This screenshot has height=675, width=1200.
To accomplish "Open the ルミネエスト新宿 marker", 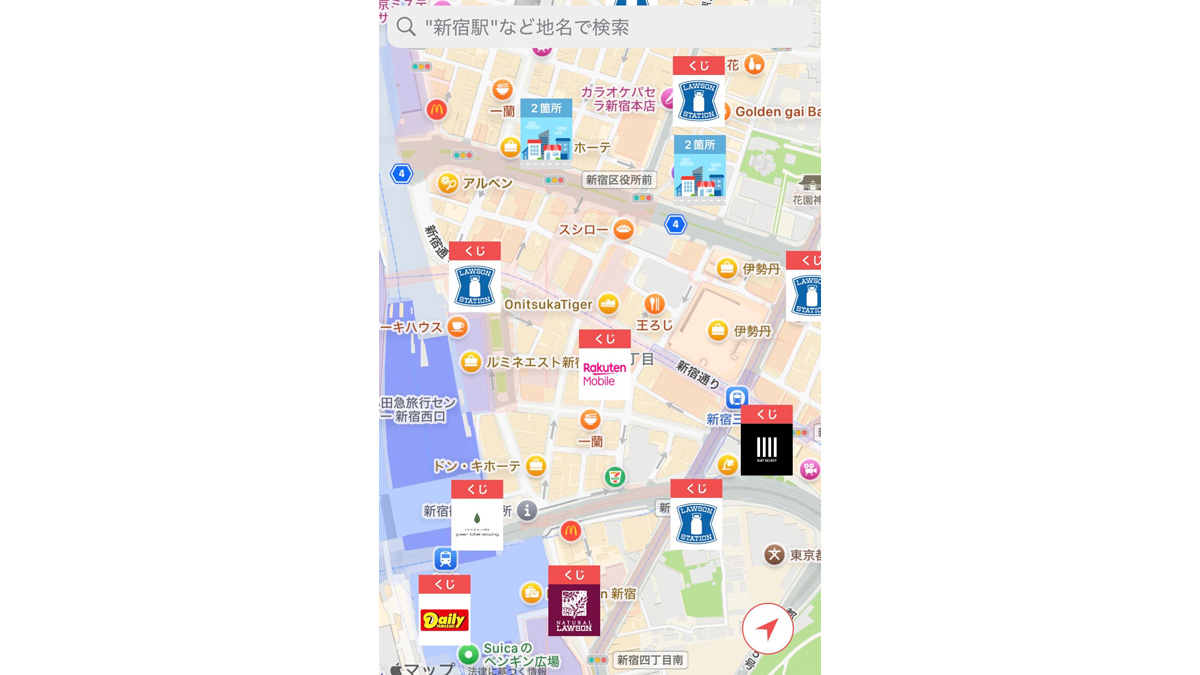I will [471, 362].
